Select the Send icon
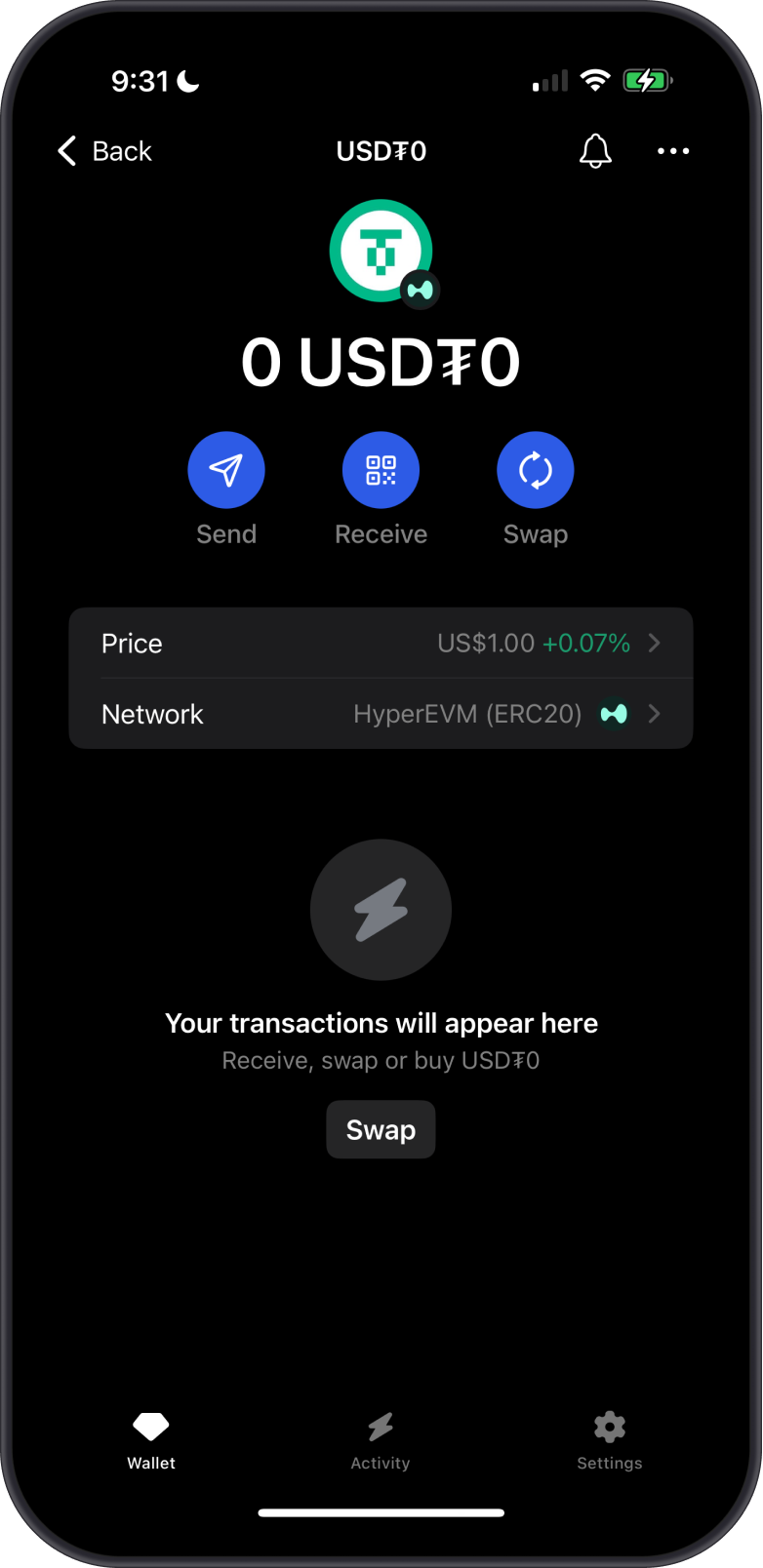Viewport: 763px width, 1568px height. [226, 469]
